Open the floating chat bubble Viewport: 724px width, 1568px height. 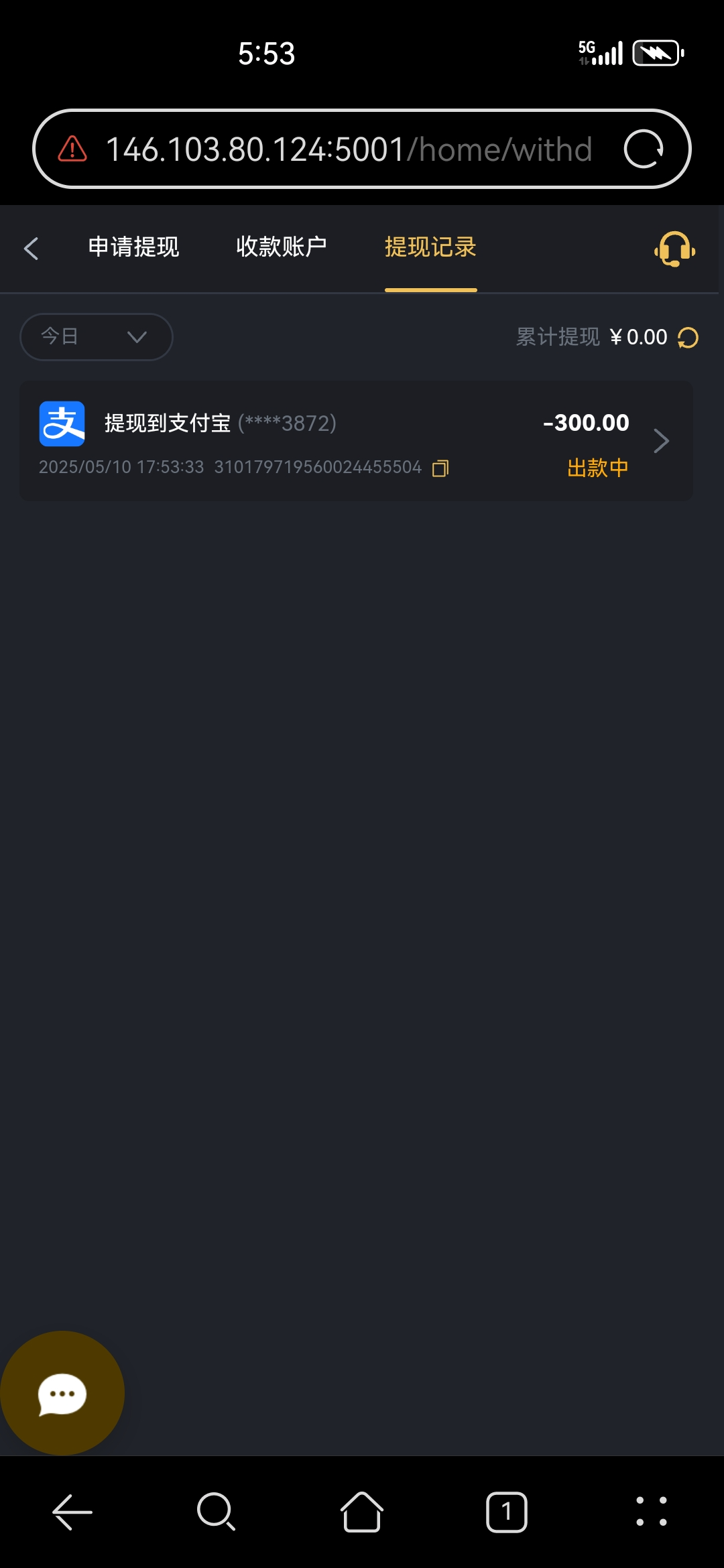[x=62, y=1394]
